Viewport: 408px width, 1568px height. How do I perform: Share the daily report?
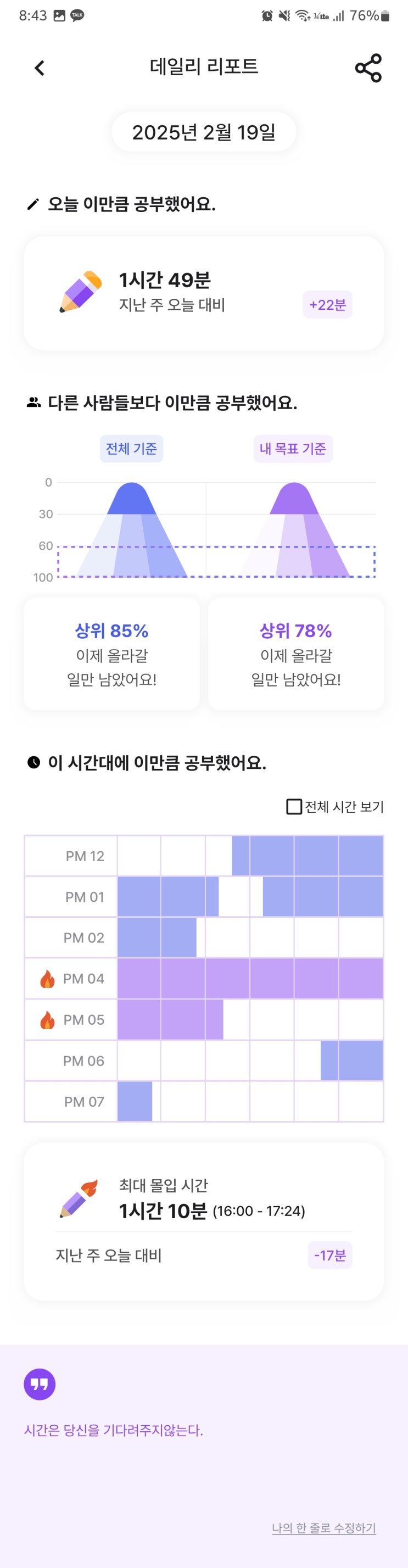(368, 68)
